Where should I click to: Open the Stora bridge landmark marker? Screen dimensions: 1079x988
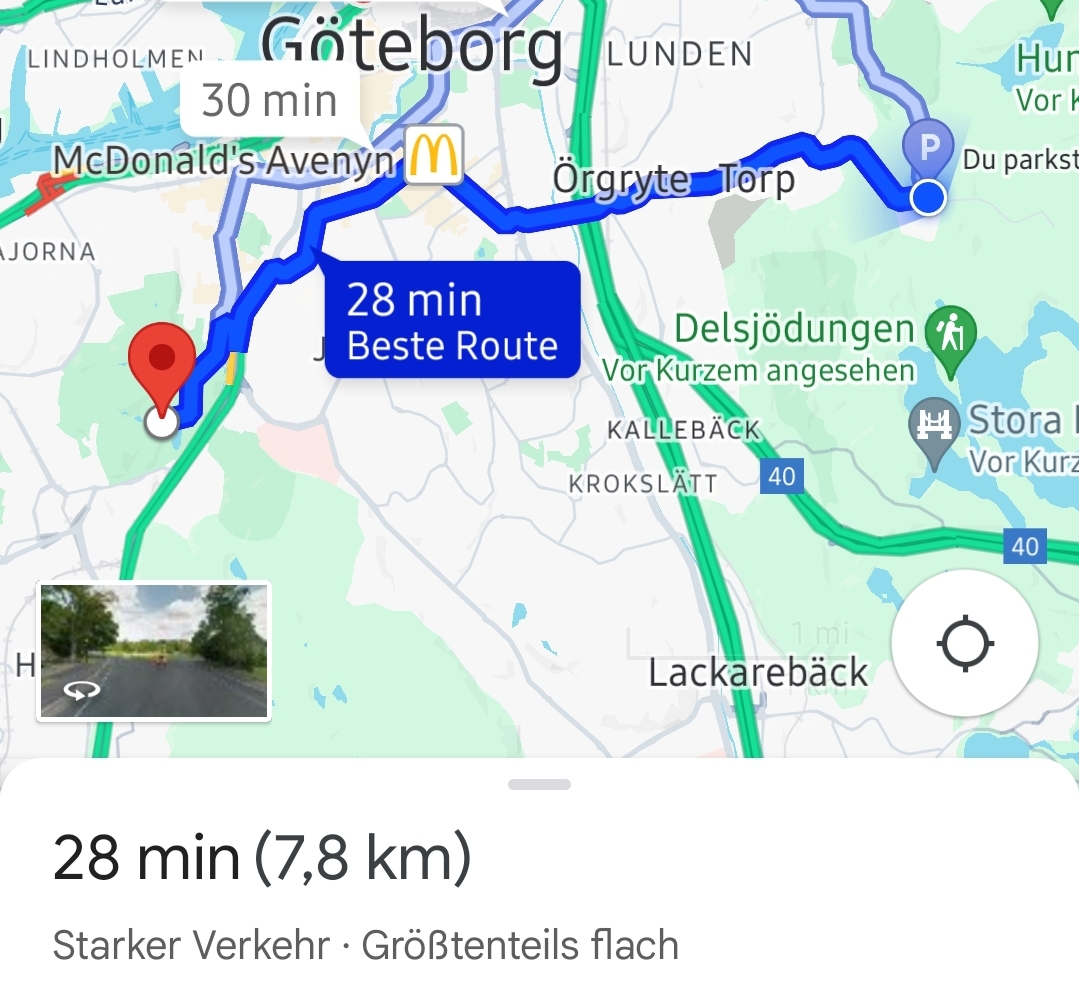pos(934,425)
